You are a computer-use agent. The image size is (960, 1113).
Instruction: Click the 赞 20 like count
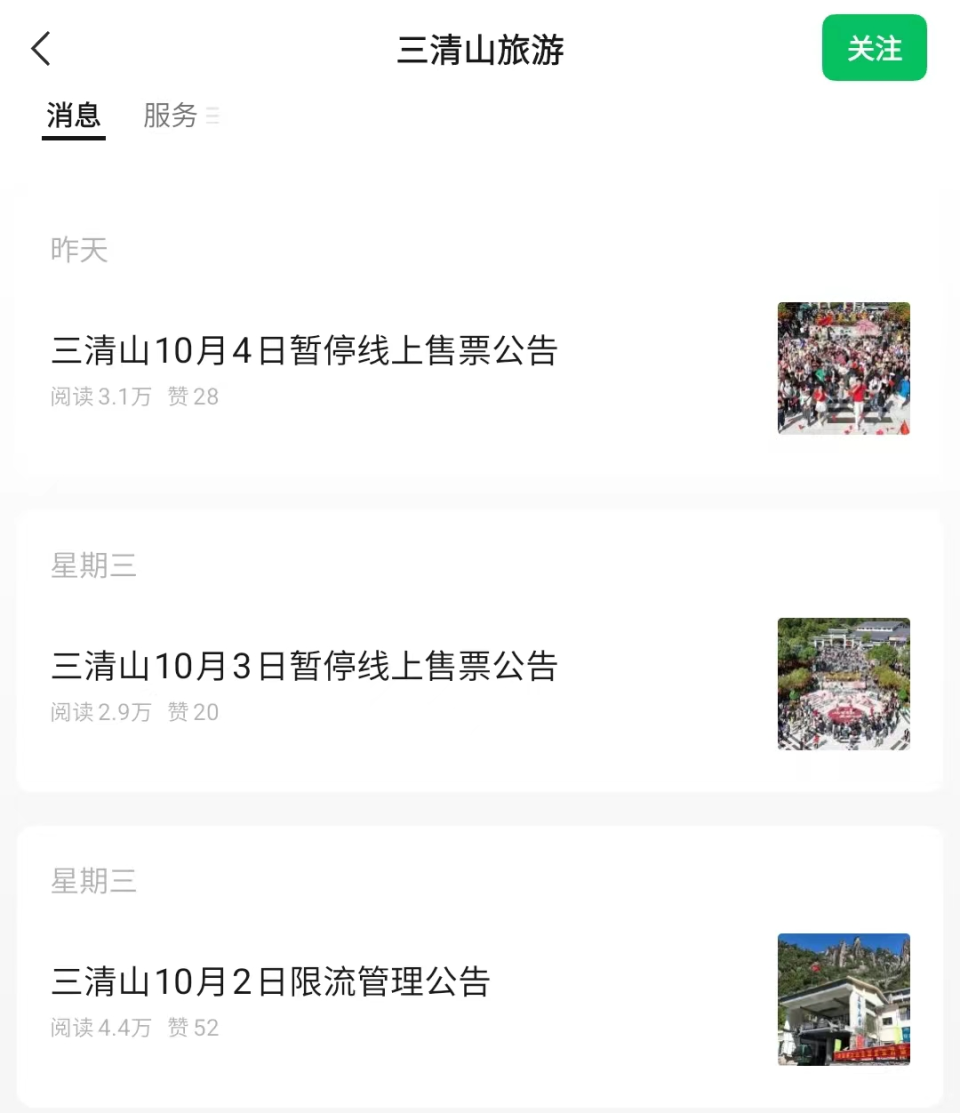(x=194, y=712)
